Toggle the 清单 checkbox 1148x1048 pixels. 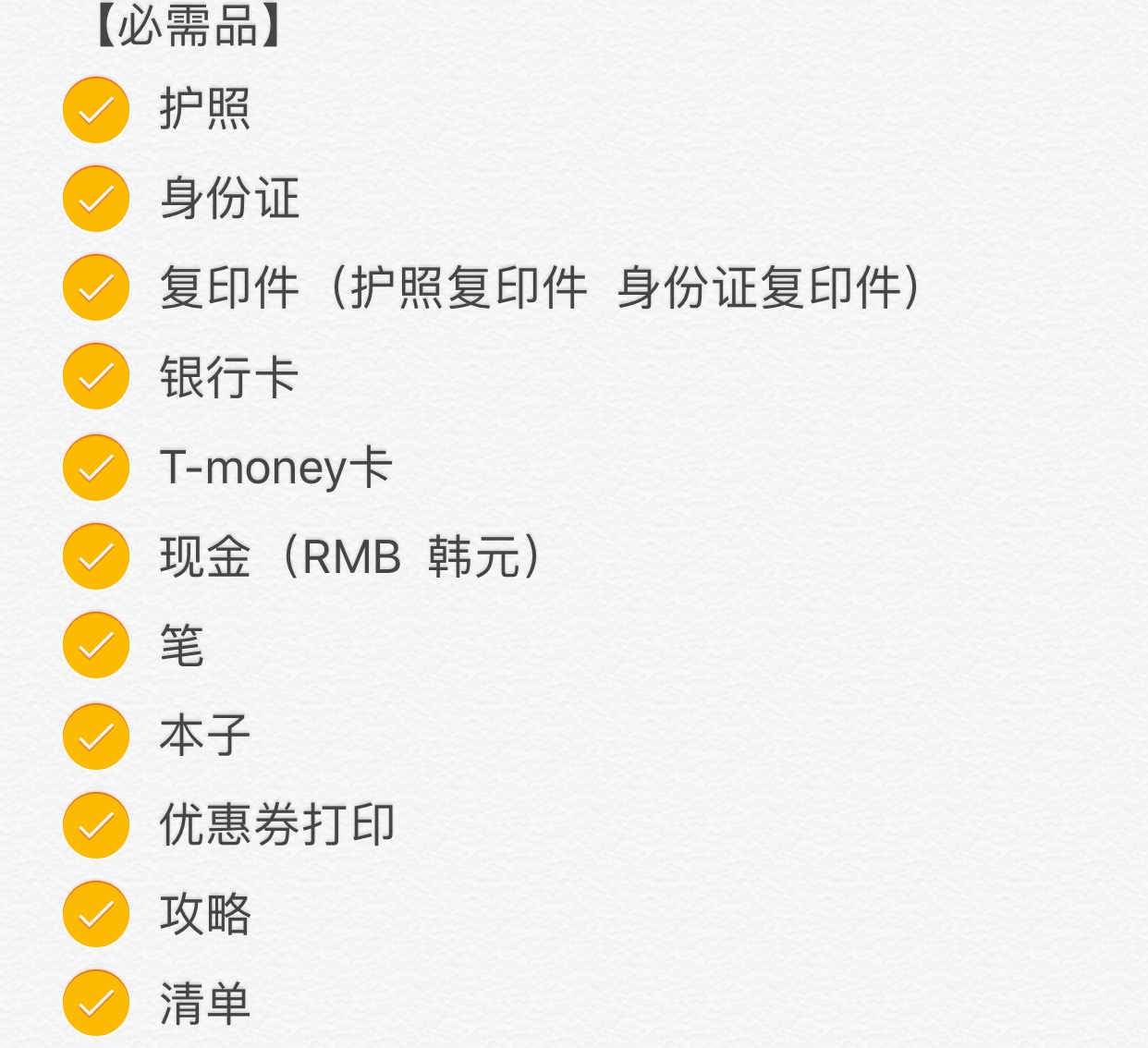[x=96, y=1003]
